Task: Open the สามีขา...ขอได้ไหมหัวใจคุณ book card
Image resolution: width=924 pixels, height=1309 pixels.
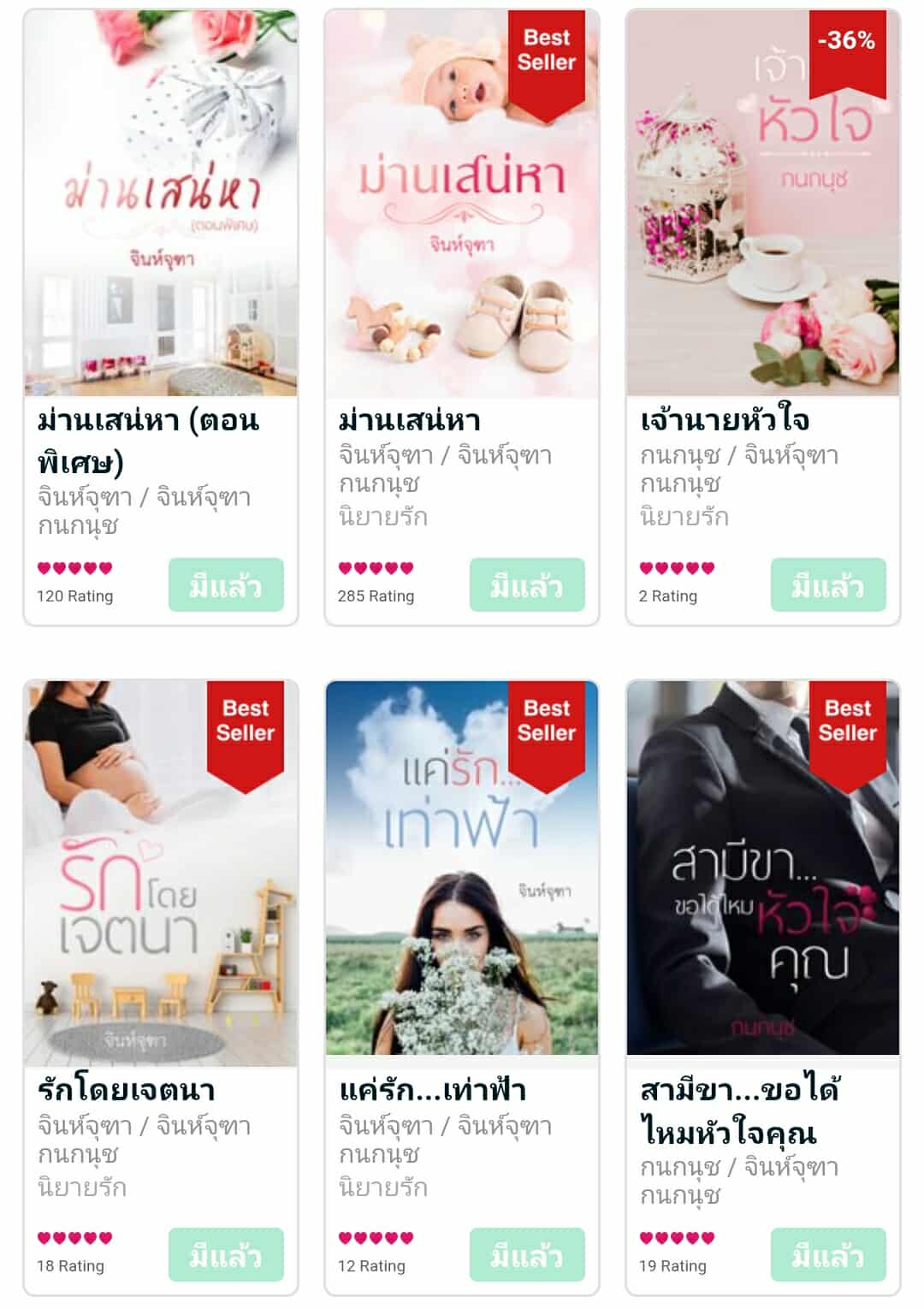Action: point(763,873)
